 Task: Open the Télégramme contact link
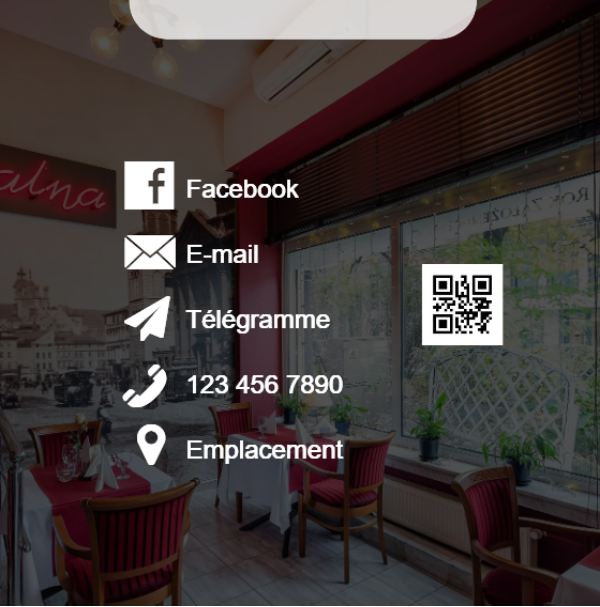257,320
